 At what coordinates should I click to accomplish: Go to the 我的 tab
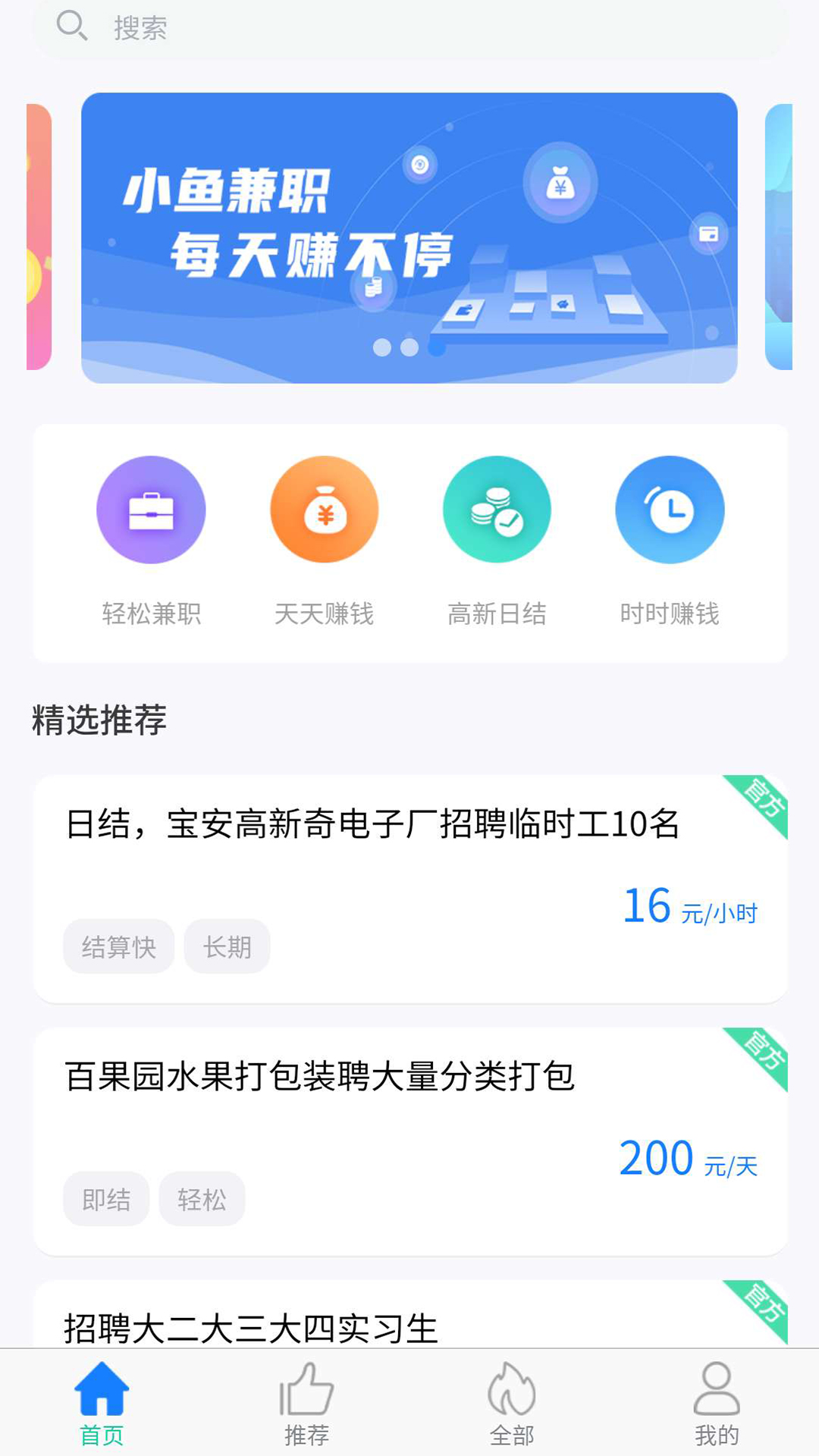point(717,1404)
